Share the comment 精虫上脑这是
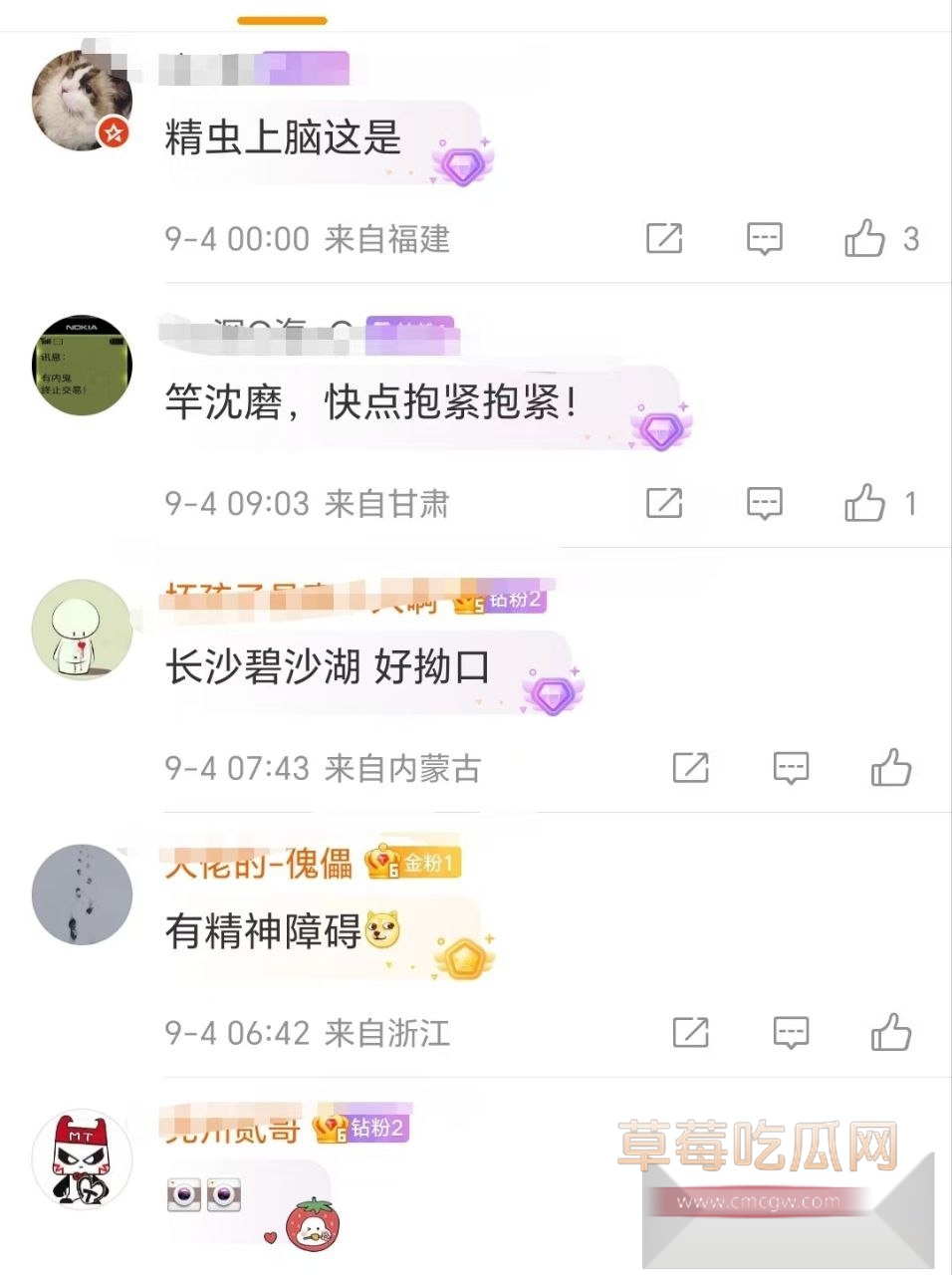Viewport: 952px width, 1275px height. [x=664, y=239]
